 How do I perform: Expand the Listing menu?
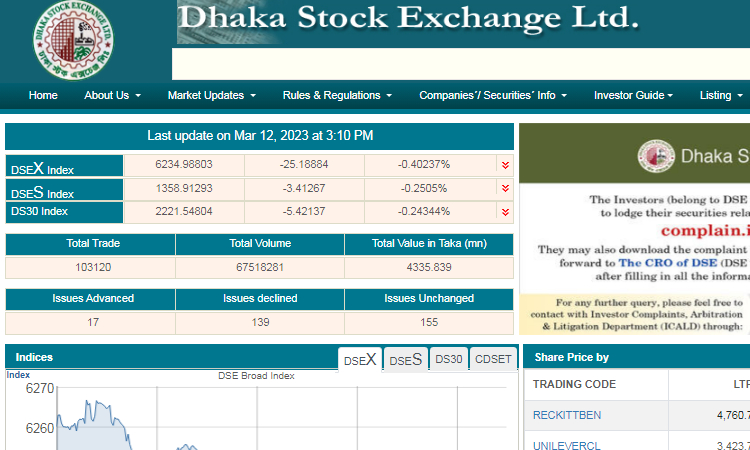(721, 95)
